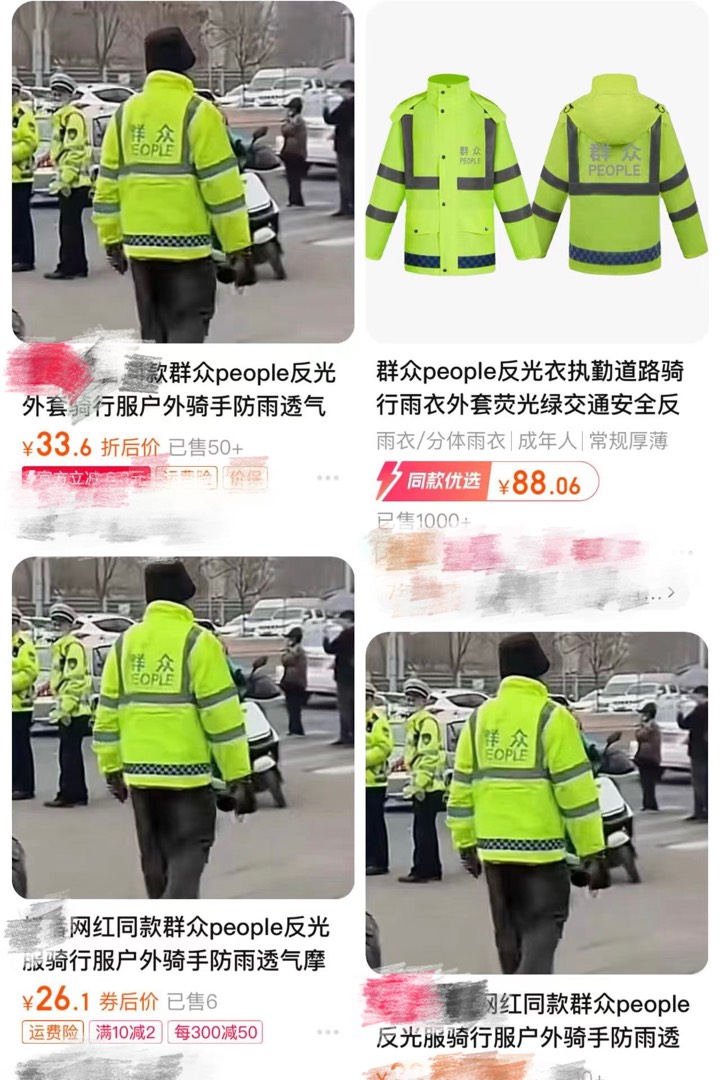Tap the 每300减50 discount tag
Image resolution: width=720 pixels, height=1080 pixels.
click(215, 1032)
